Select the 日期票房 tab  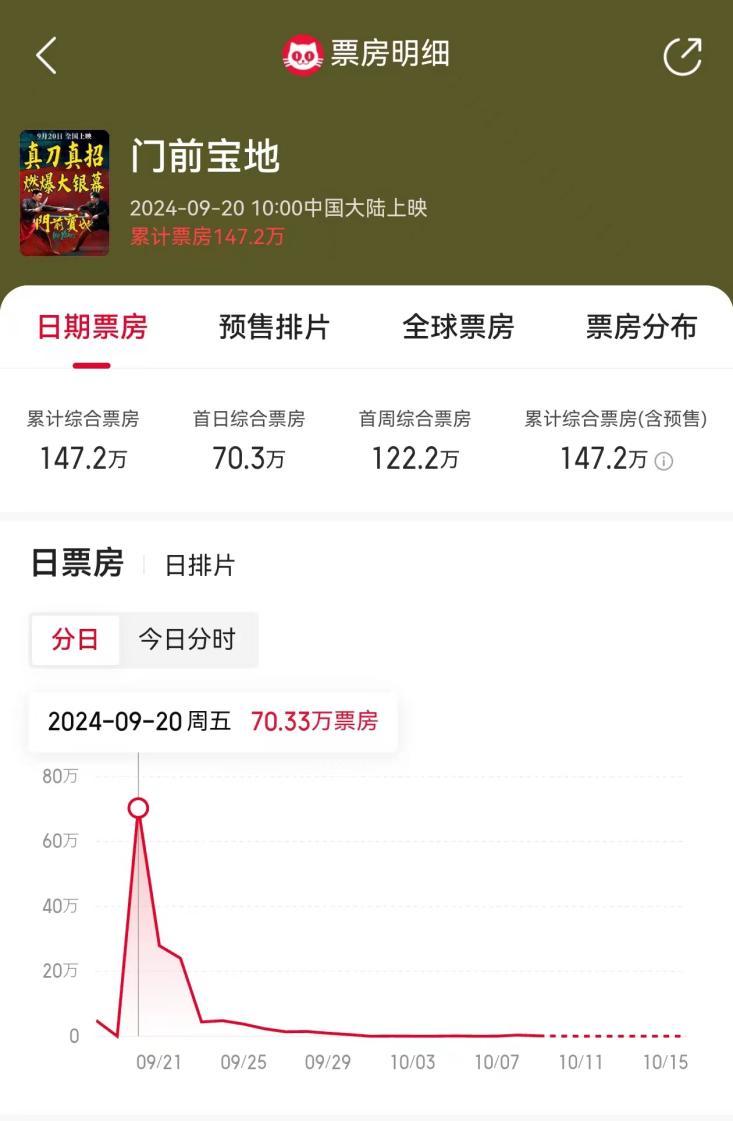click(92, 327)
